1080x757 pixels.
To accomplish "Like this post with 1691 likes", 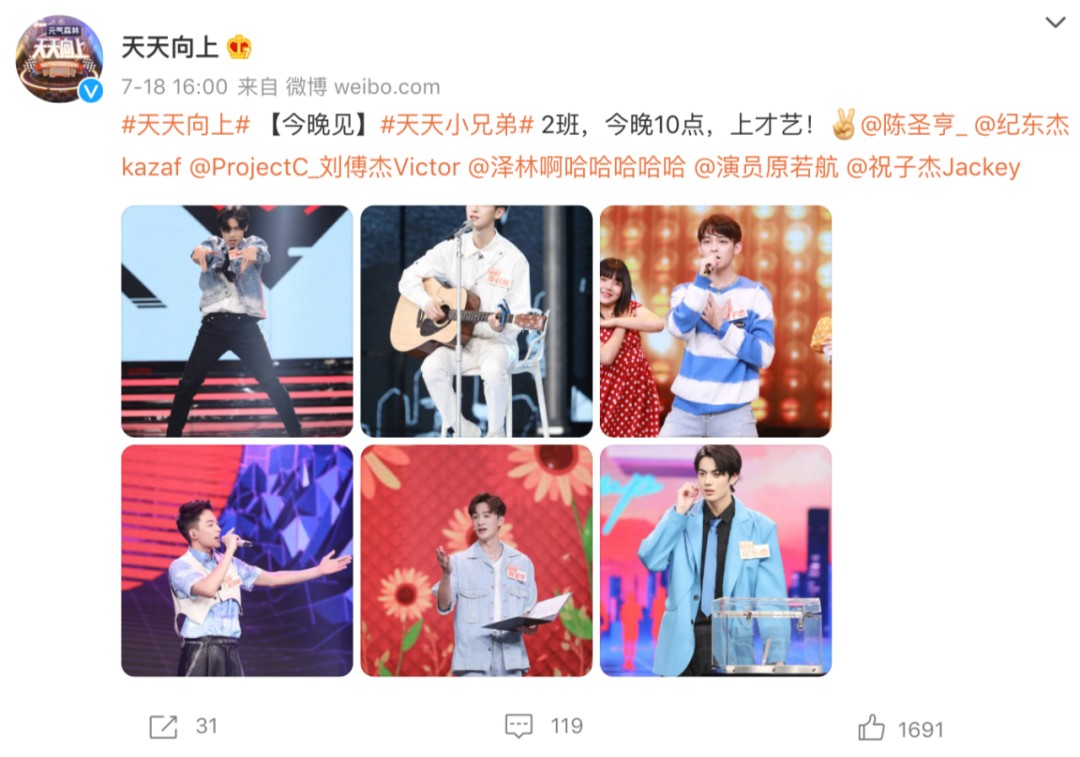I will [x=899, y=729].
